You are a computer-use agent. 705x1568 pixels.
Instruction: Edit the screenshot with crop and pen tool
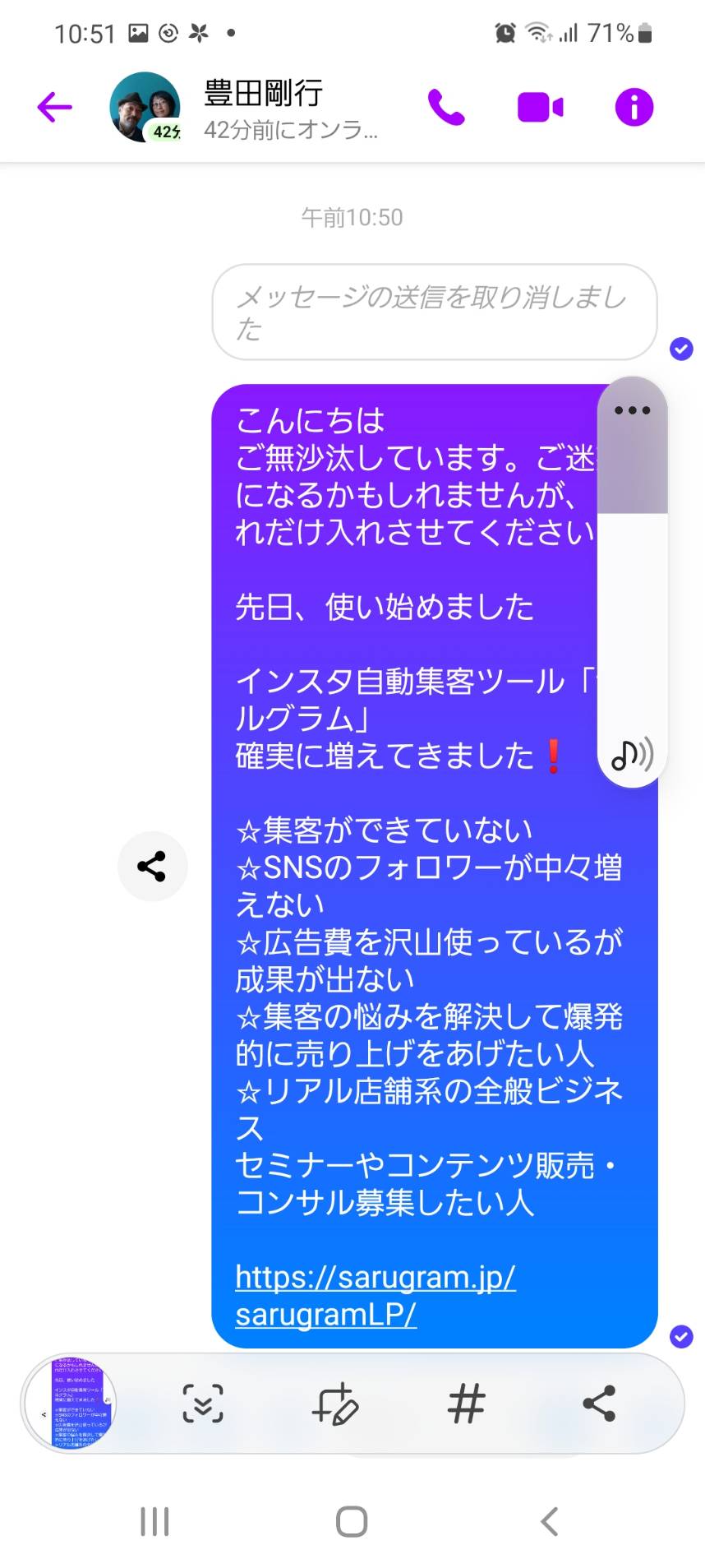coord(335,1403)
